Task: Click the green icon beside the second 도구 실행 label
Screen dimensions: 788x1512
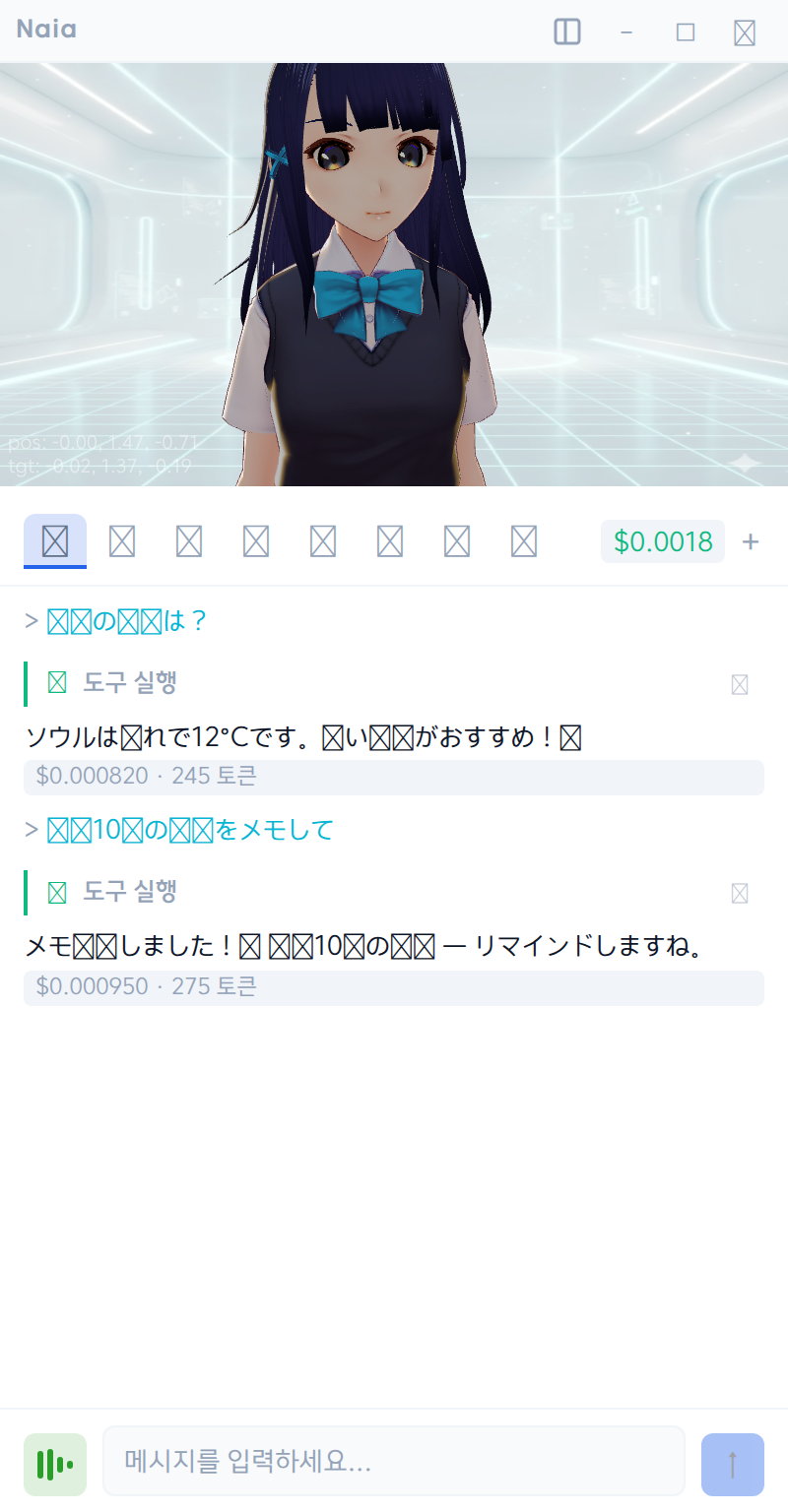Action: (x=56, y=892)
